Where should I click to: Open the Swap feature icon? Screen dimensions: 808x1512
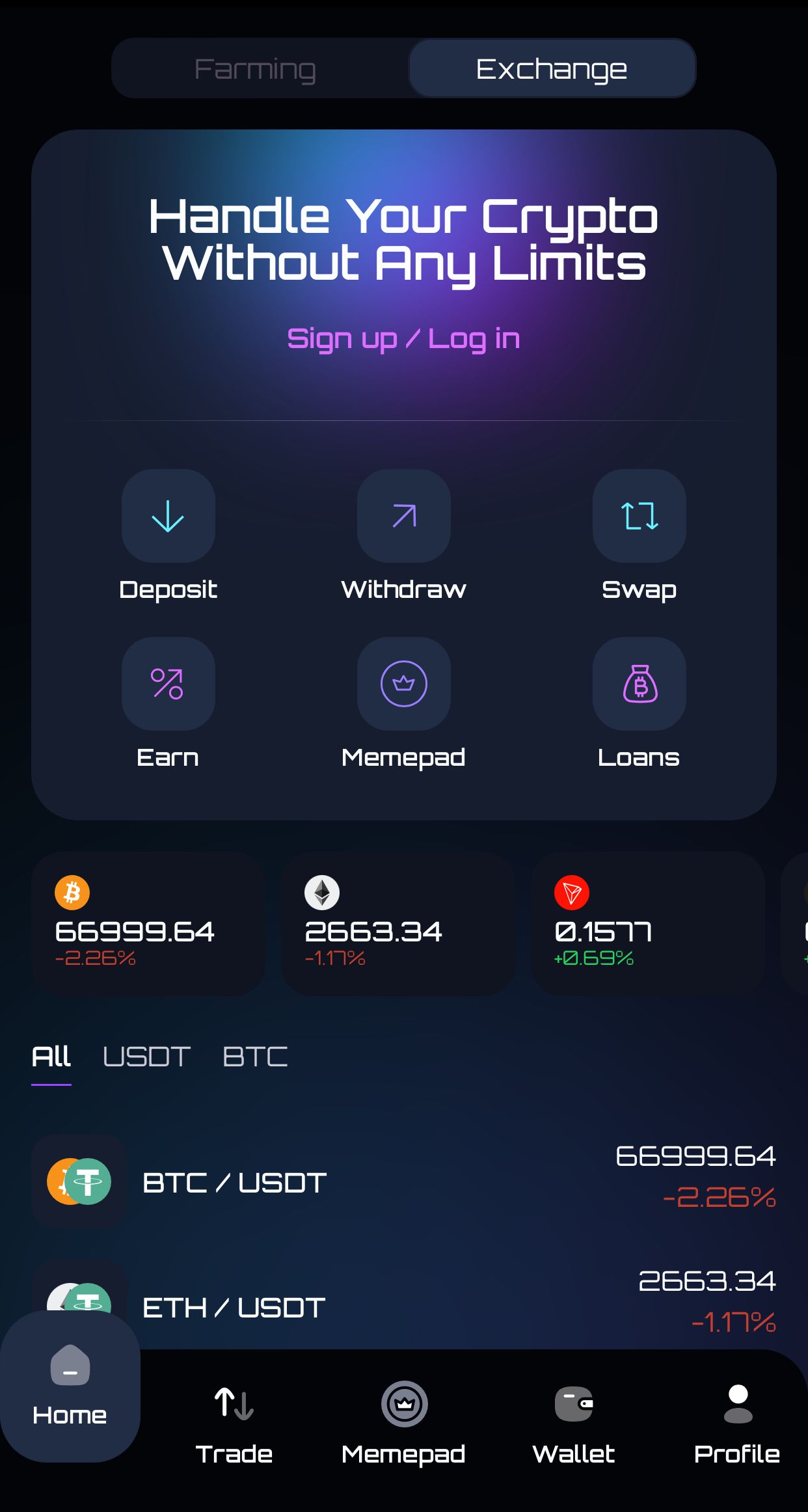coord(640,516)
